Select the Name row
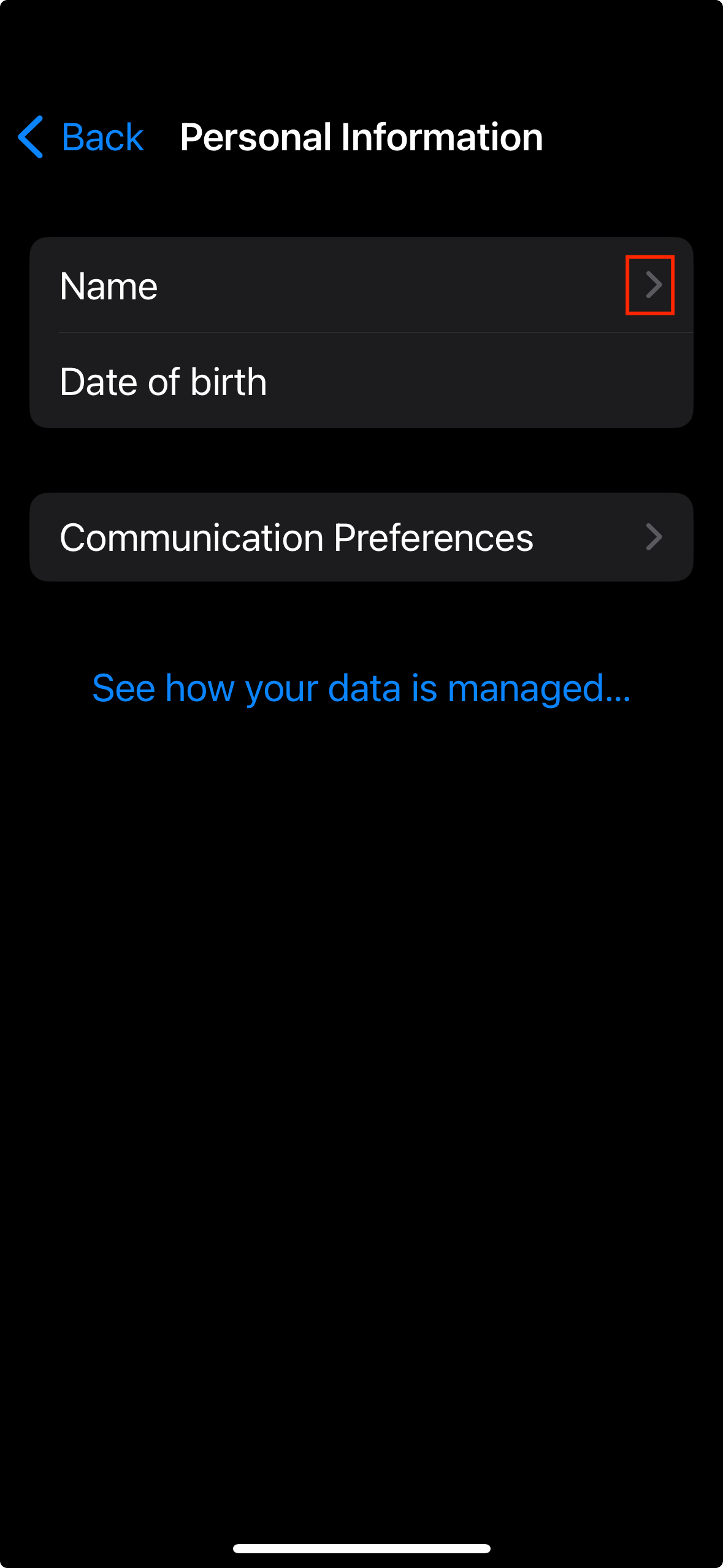Image resolution: width=723 pixels, height=1568 pixels. [362, 285]
